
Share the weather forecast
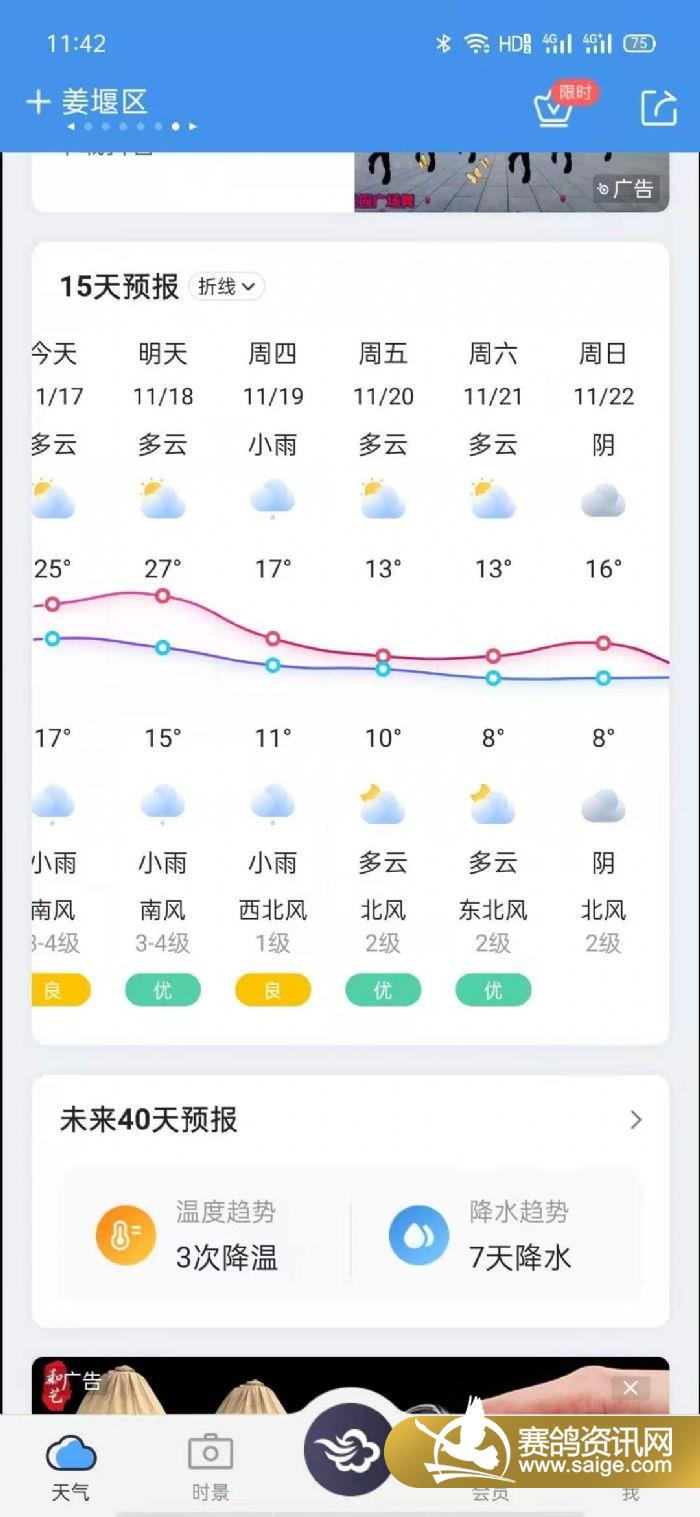658,107
